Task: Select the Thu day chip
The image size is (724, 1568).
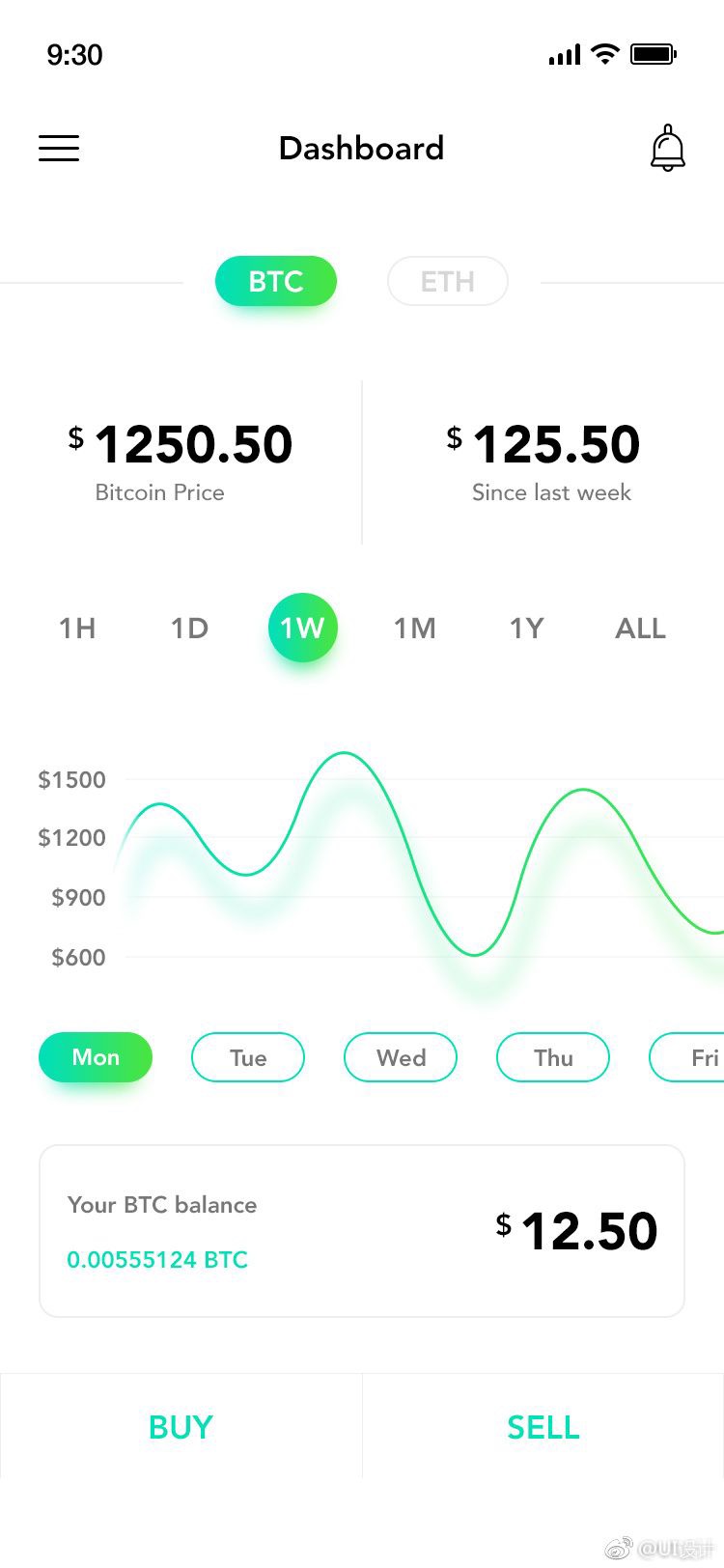Action: tap(553, 1057)
